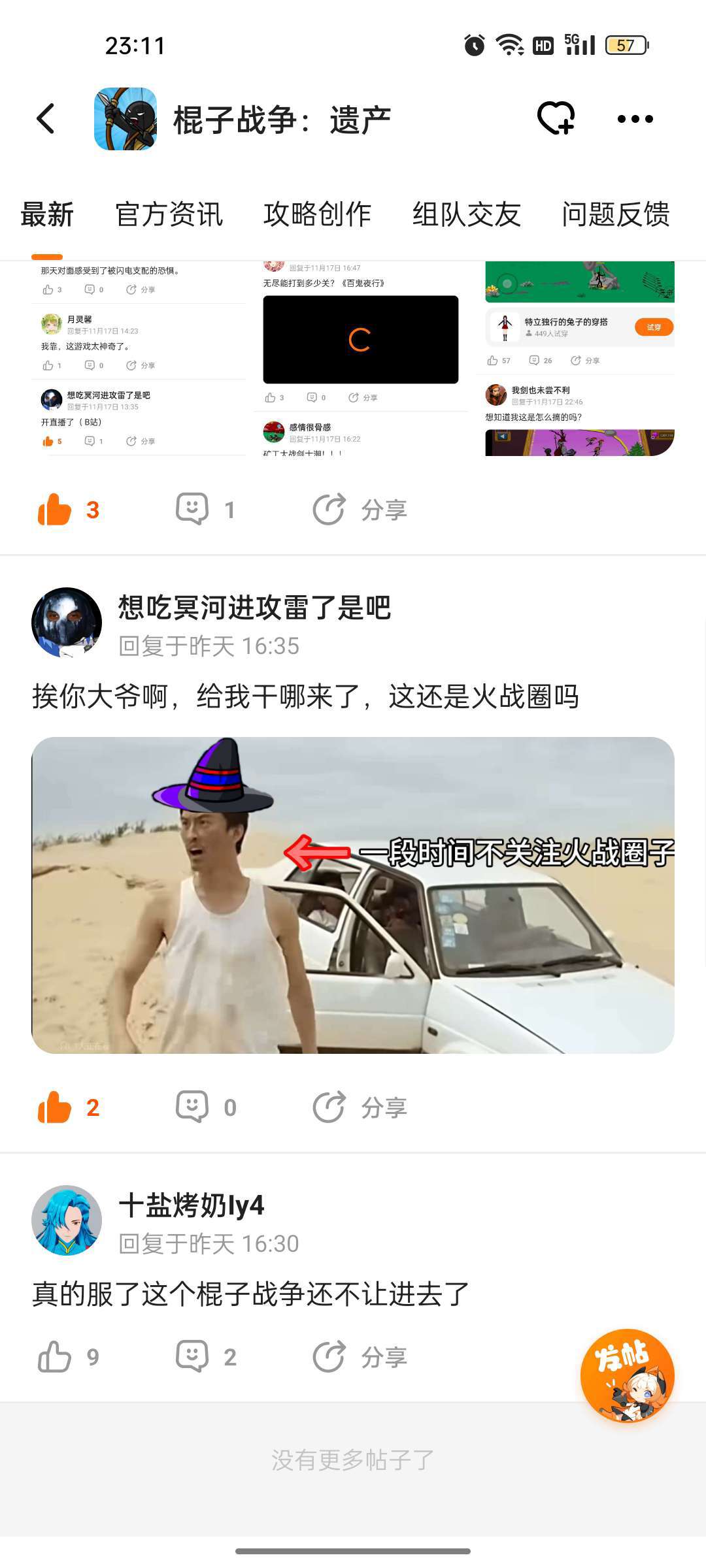Viewport: 706px width, 1568px height.
Task: Open comments on 十盐烤奶ly4's post
Action: (193, 1357)
